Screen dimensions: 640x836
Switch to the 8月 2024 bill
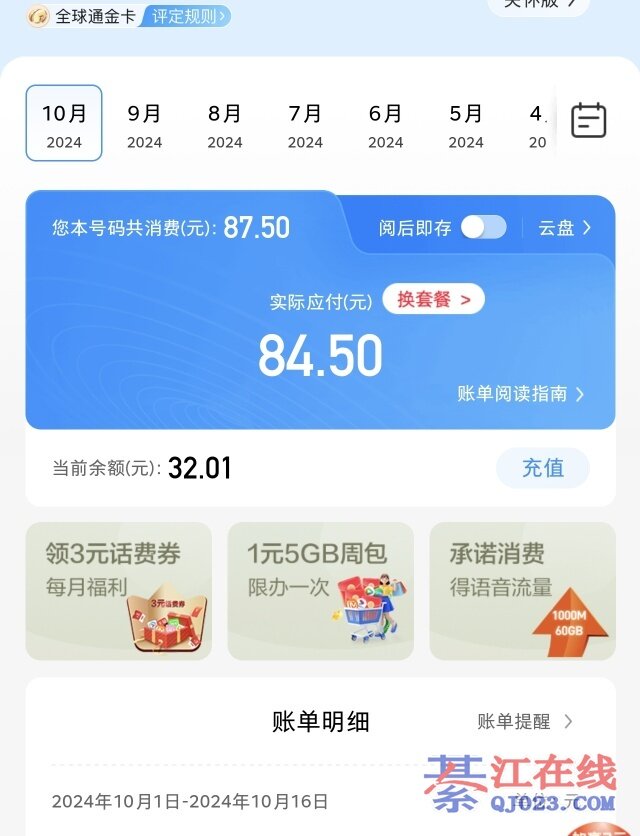(225, 124)
